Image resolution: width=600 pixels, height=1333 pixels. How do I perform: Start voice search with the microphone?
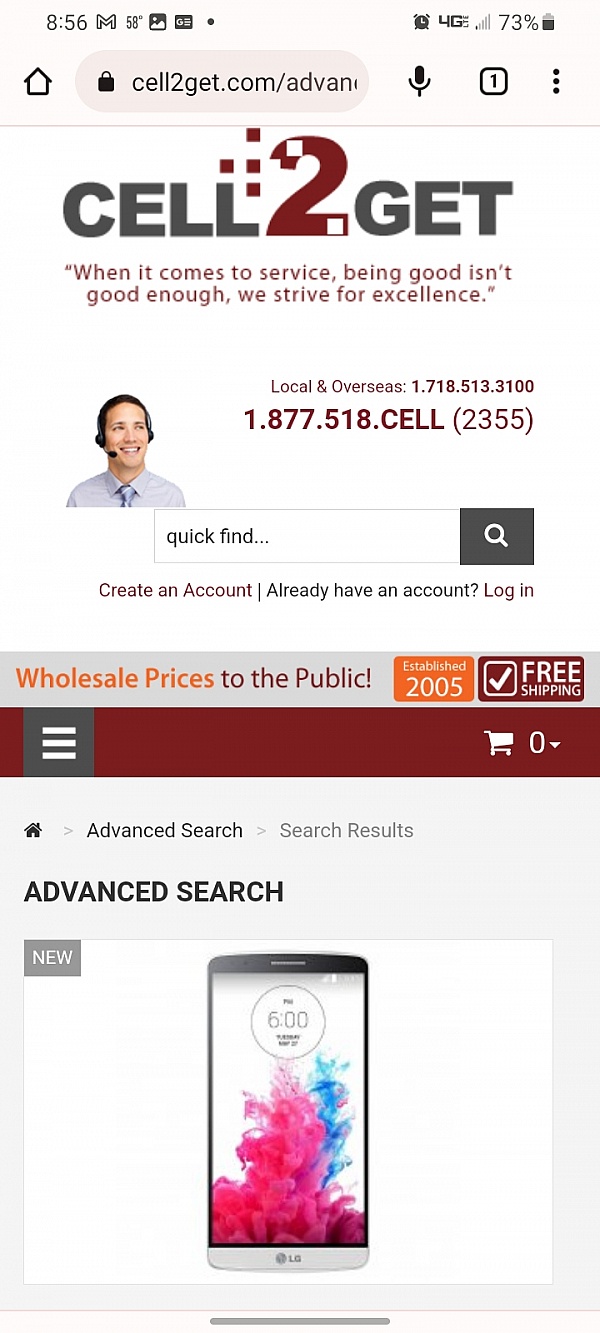420,82
